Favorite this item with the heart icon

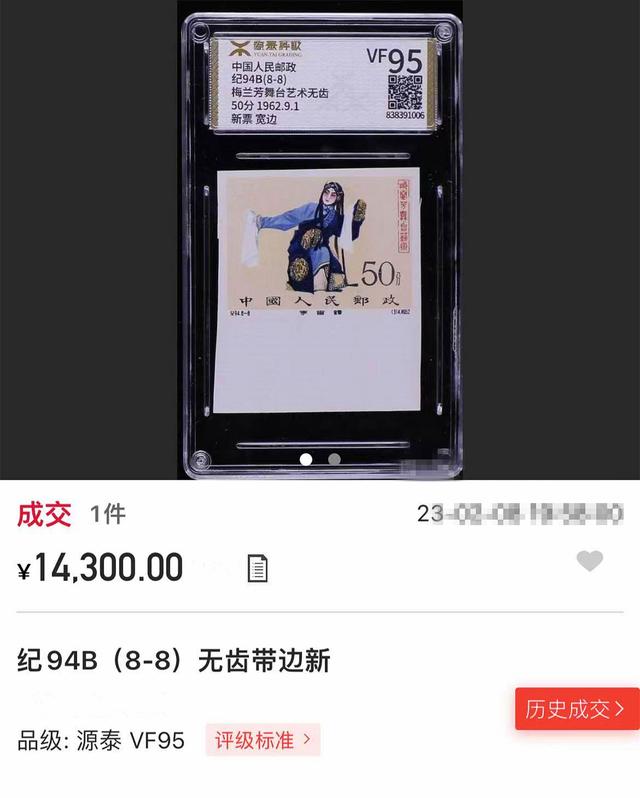pos(590,561)
